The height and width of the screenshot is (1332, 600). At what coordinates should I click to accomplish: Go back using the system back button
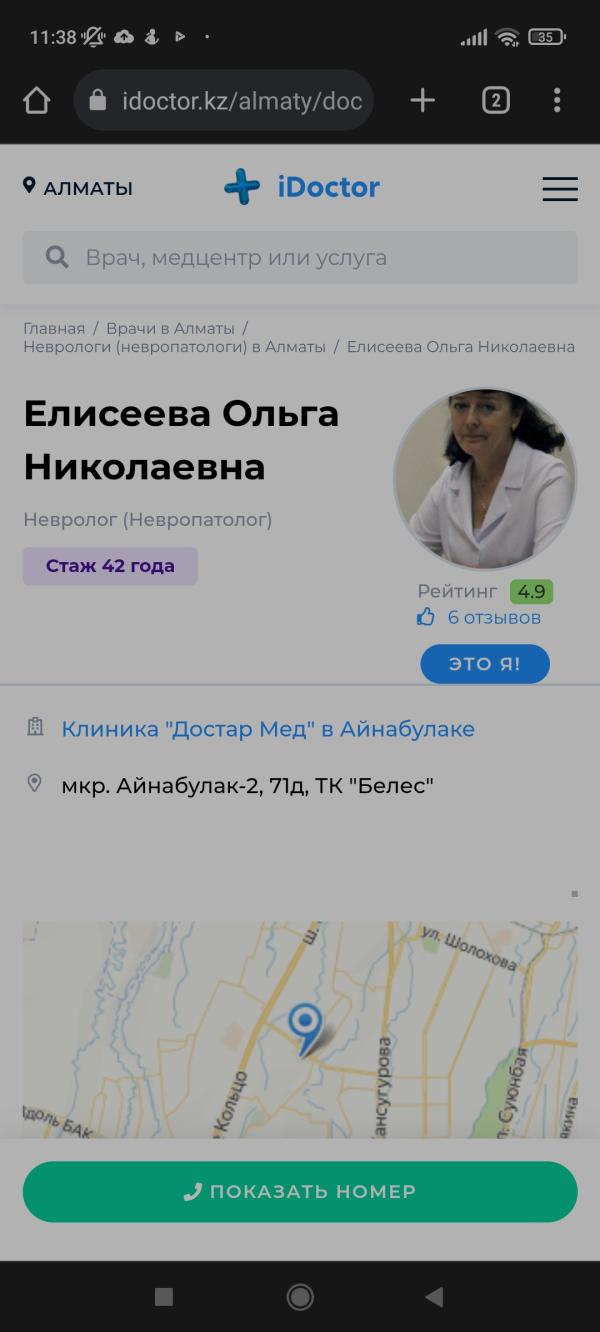click(x=434, y=1297)
